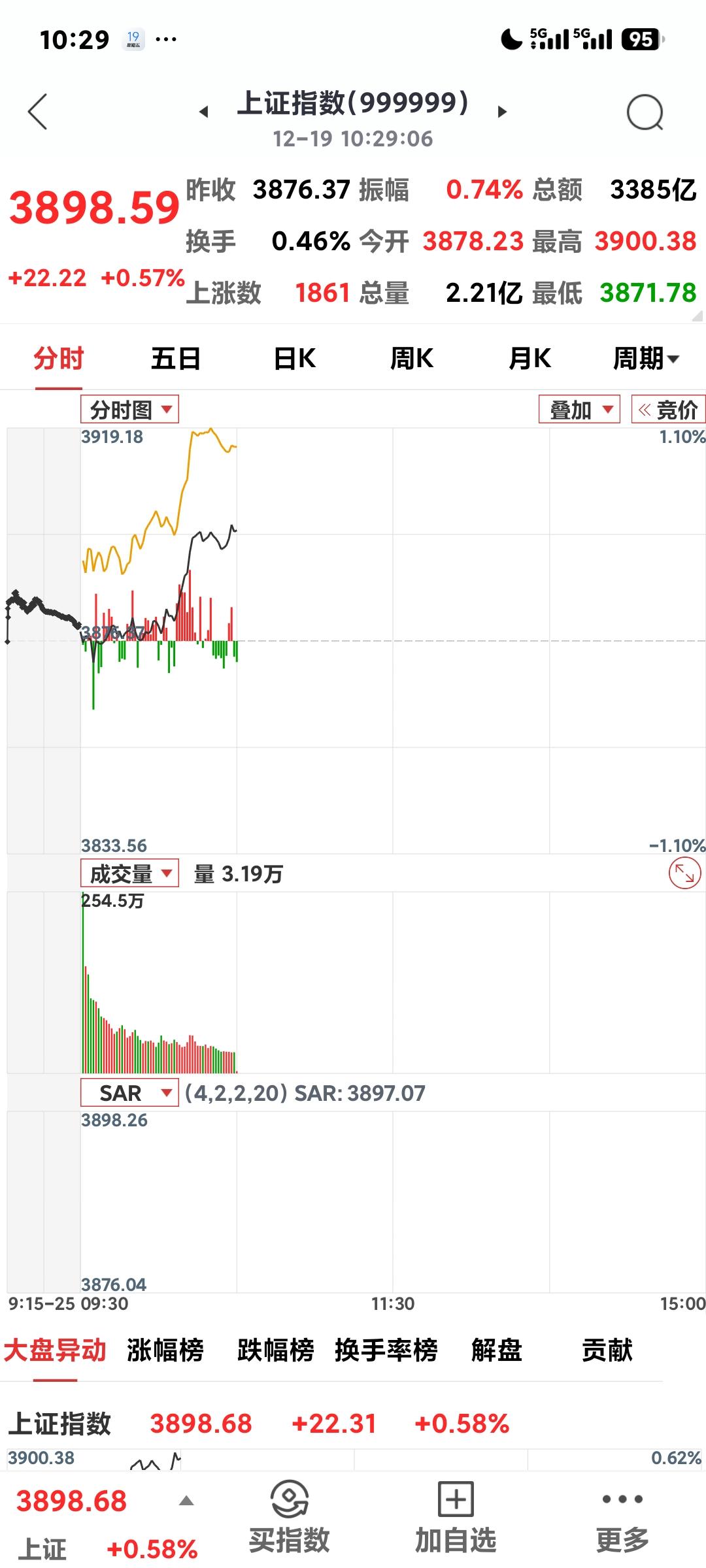Open the 分时图 chart type dropdown
The width and height of the screenshot is (706, 1568).
click(129, 410)
